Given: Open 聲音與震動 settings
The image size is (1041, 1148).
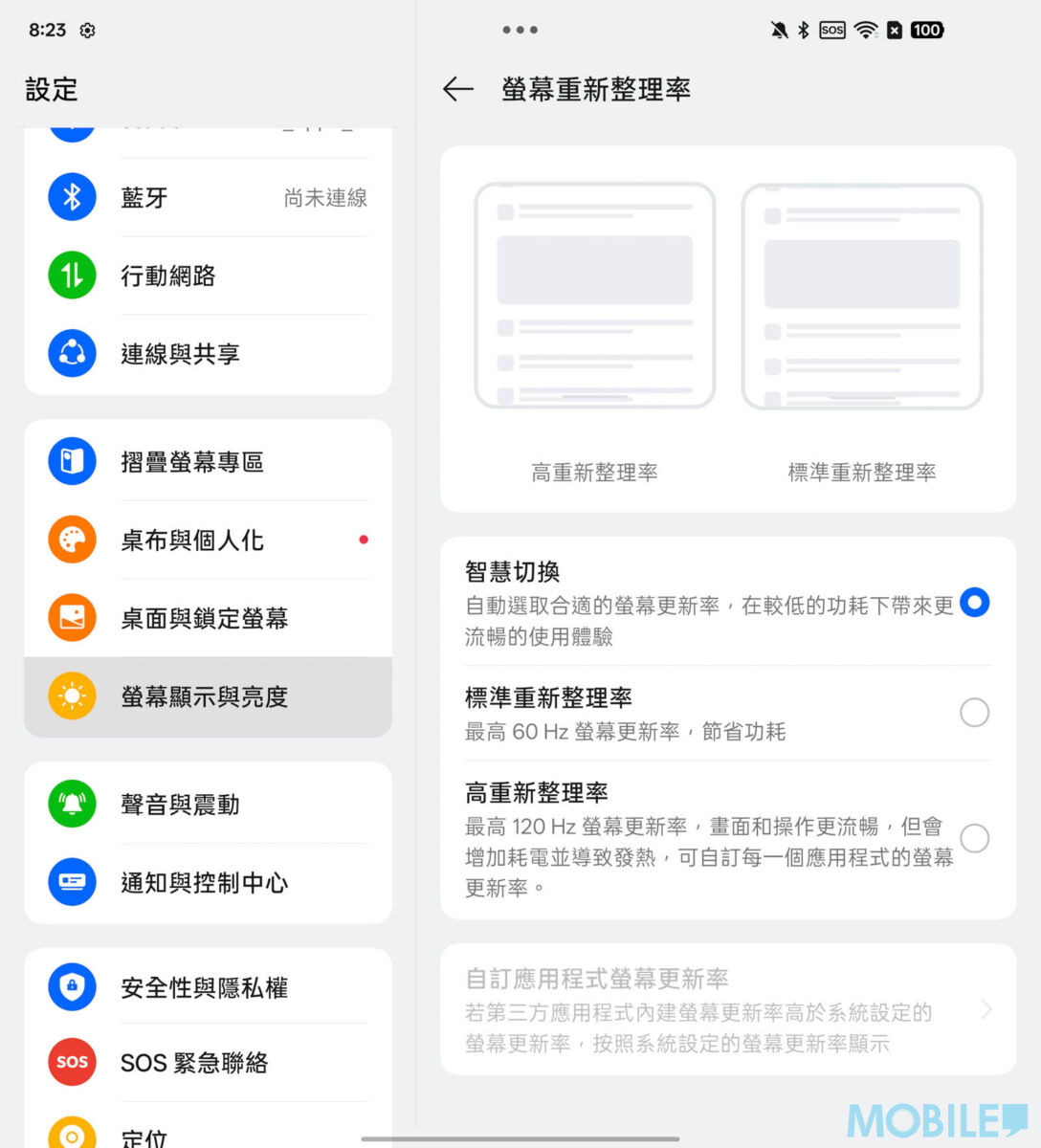Looking at the screenshot, I should coord(208,805).
